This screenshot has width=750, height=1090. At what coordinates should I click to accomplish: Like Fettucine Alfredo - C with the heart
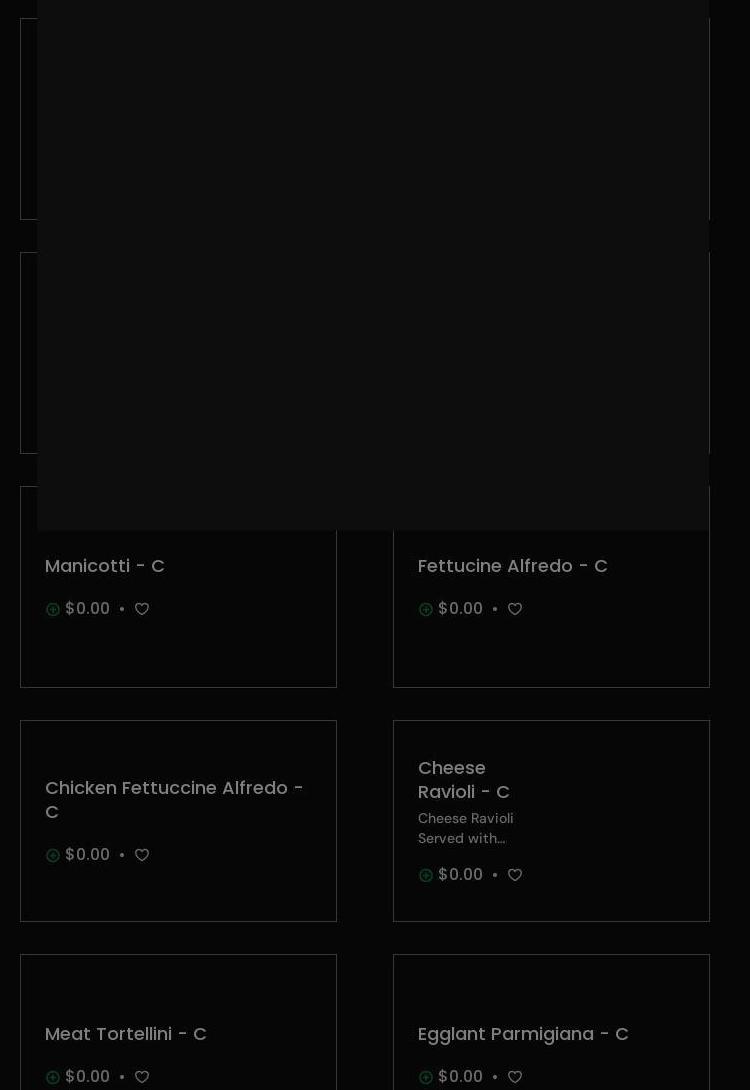click(515, 609)
